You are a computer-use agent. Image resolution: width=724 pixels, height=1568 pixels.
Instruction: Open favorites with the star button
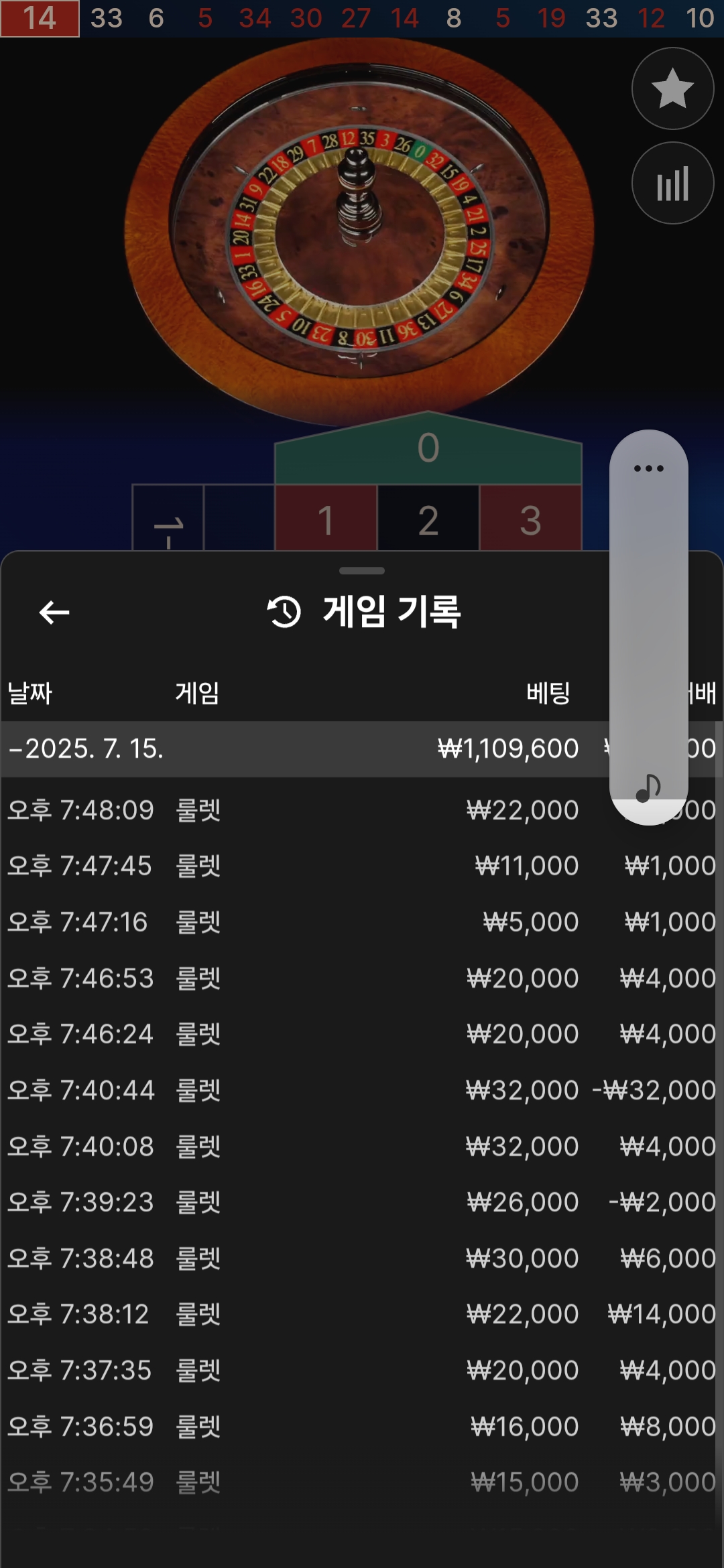672,88
